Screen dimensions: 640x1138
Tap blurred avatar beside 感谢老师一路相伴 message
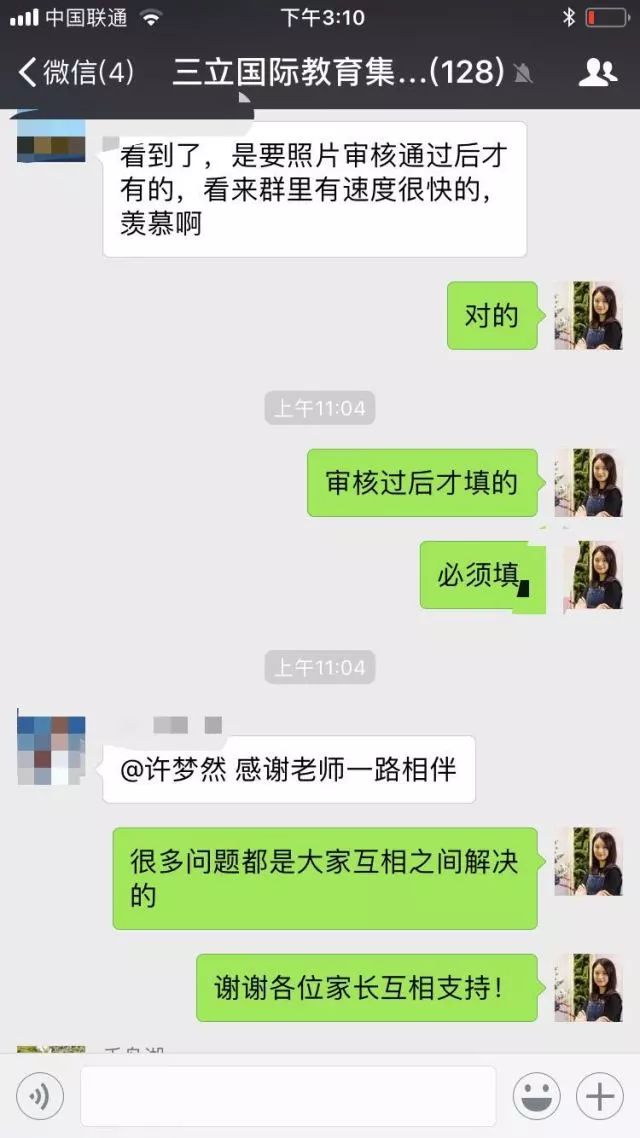click(51, 749)
